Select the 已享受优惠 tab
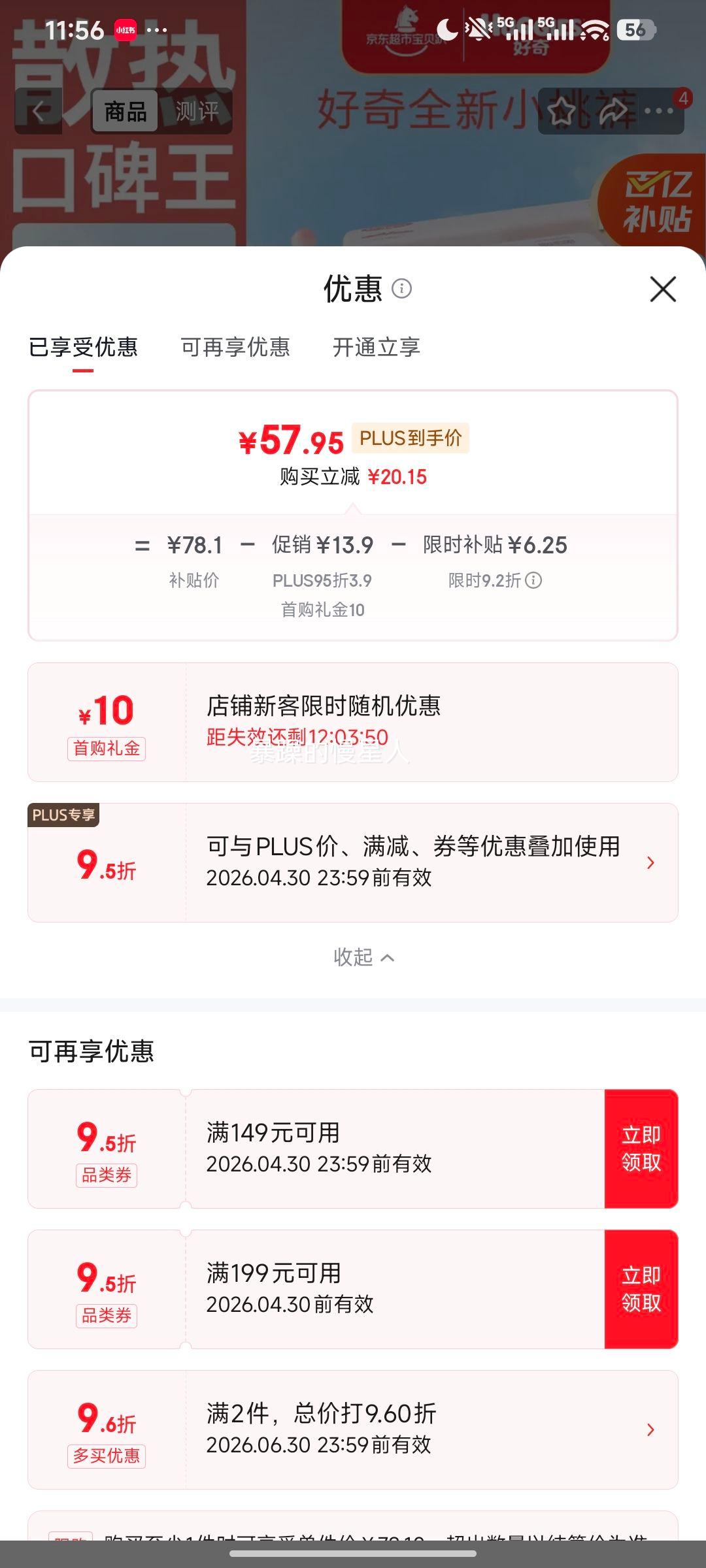The image size is (706, 1568). point(83,347)
